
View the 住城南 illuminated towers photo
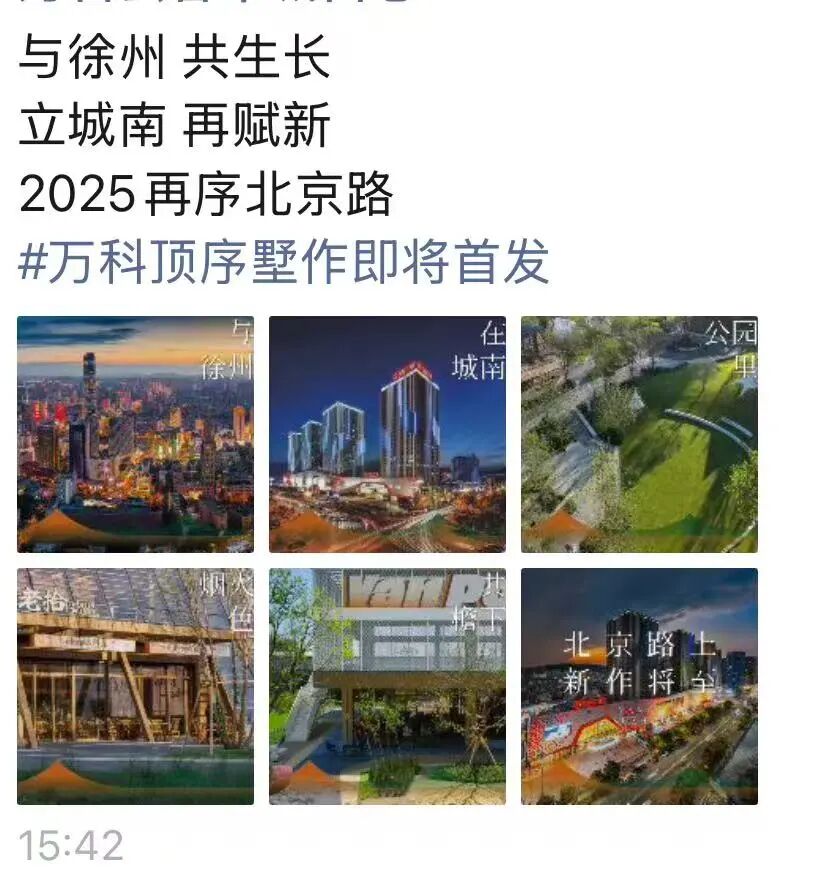(387, 434)
